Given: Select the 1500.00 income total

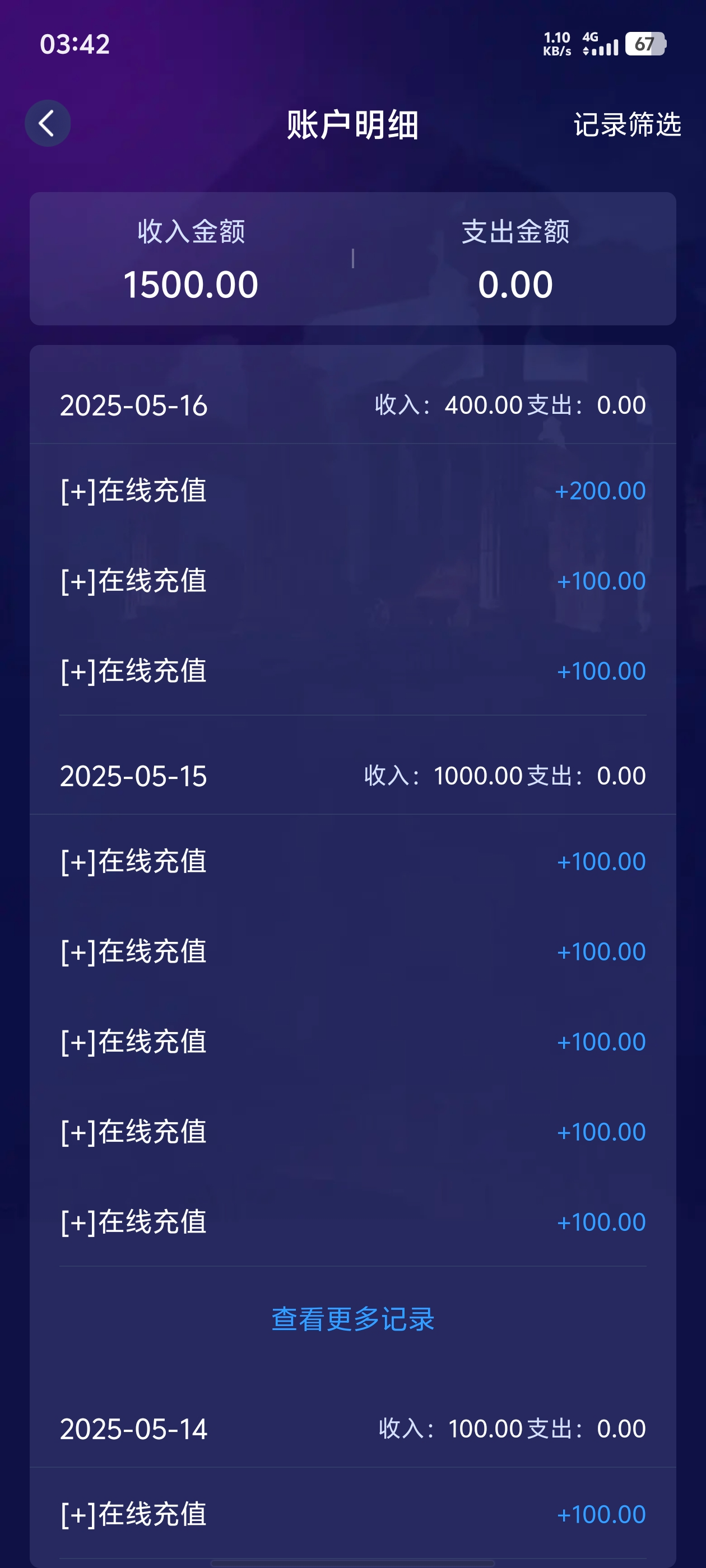Looking at the screenshot, I should [192, 284].
